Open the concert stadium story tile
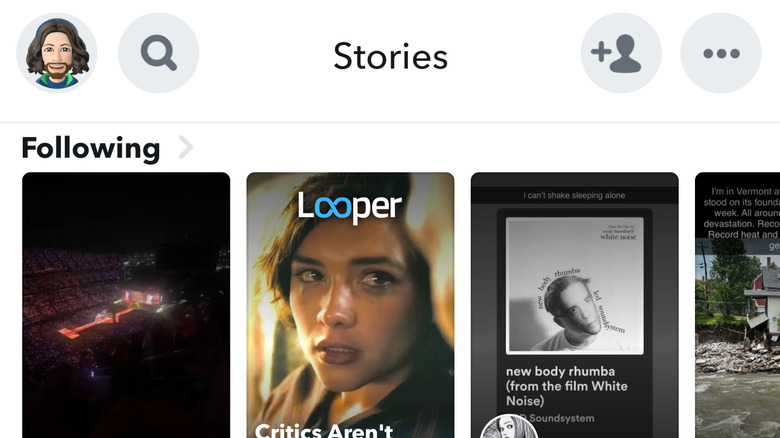This screenshot has width=780, height=438. pyautogui.click(x=126, y=305)
